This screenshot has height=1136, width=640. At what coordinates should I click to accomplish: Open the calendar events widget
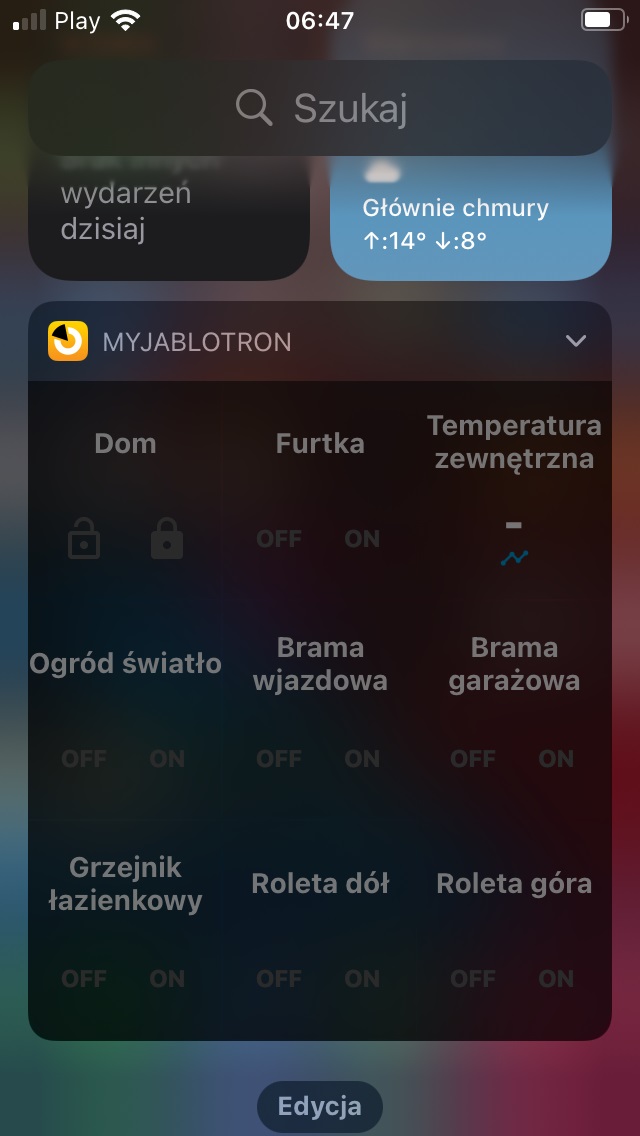tap(169, 217)
